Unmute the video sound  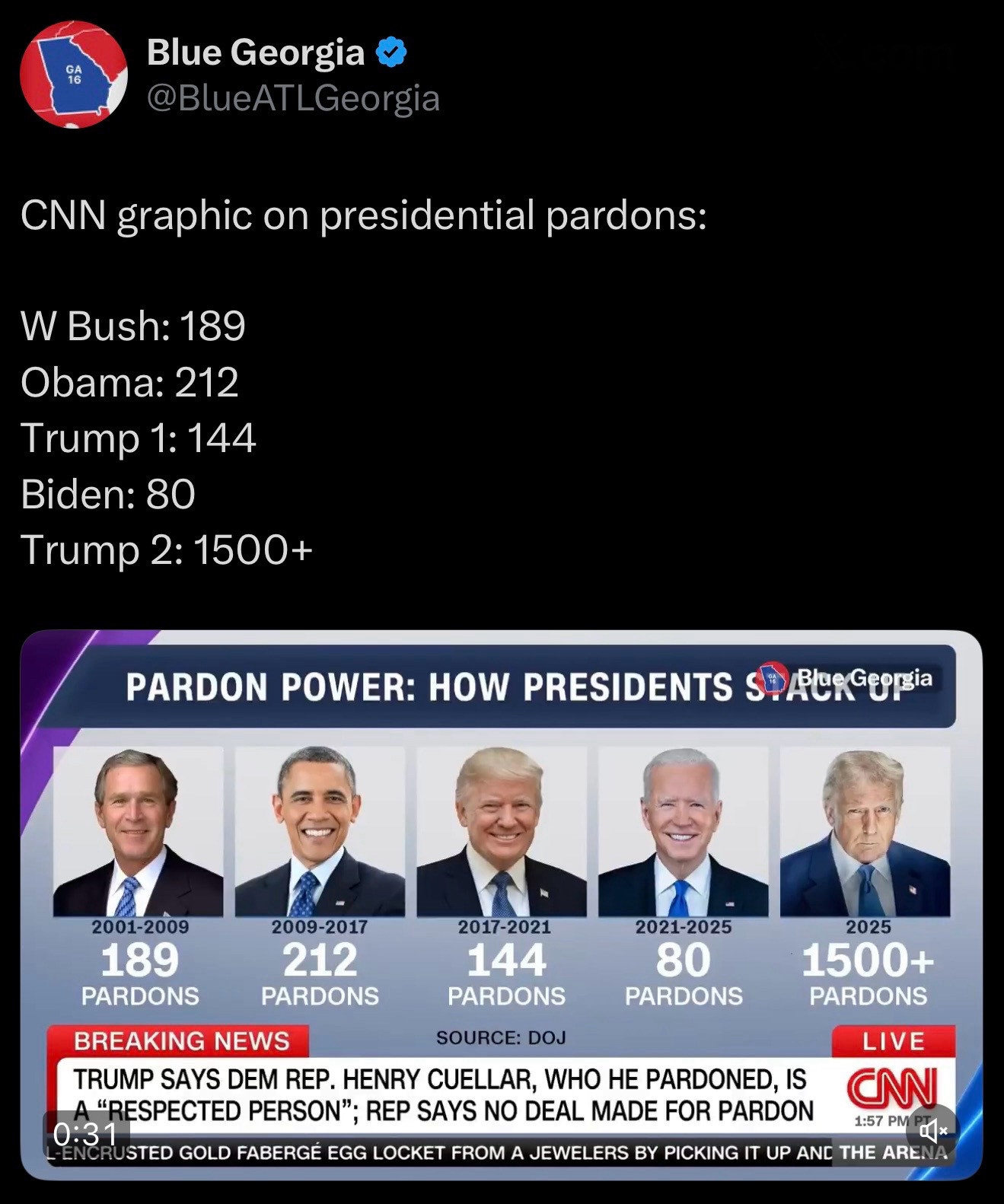[x=933, y=1131]
